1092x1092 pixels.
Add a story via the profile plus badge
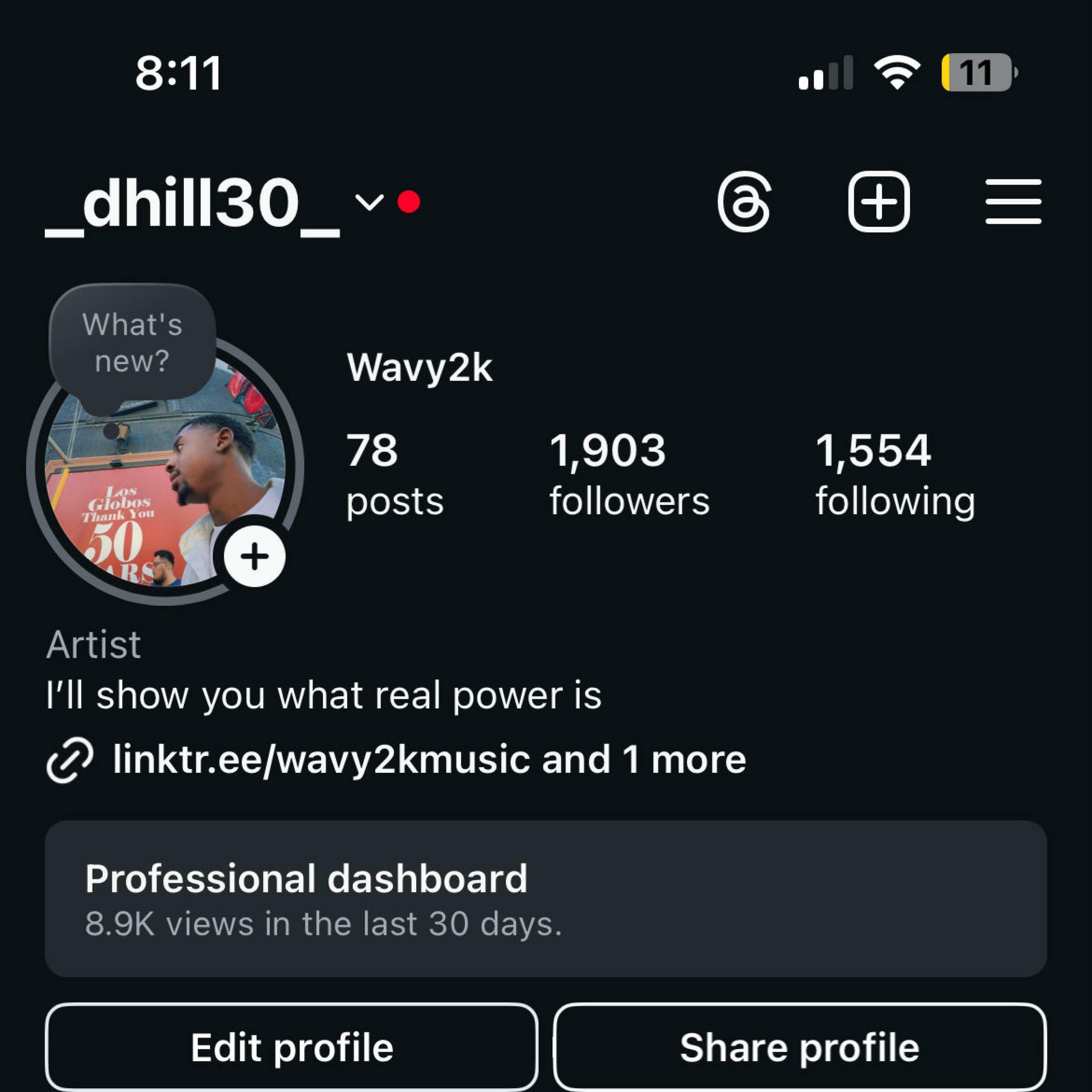click(254, 557)
